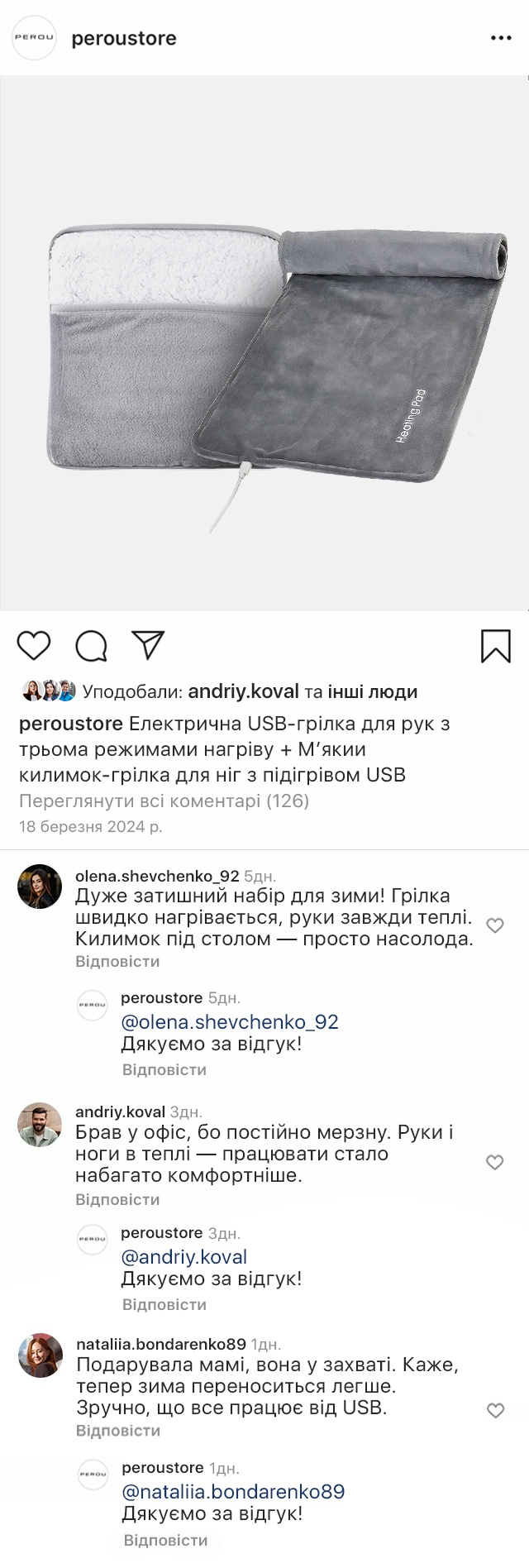View olena.shevchenko_92's profile avatar
529x1568 pixels.
[x=40, y=886]
